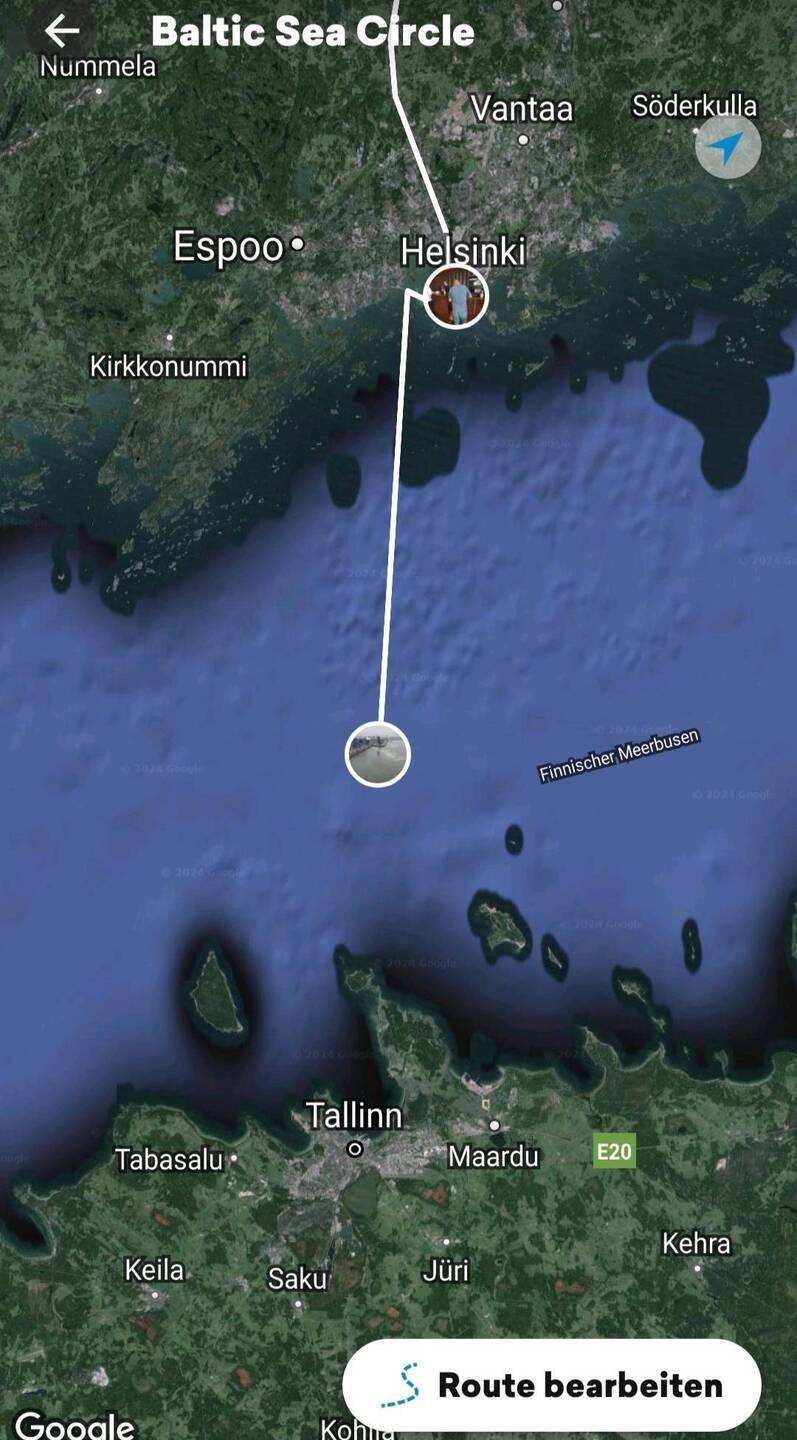Open the photo marker at Helsinki

coord(456,296)
